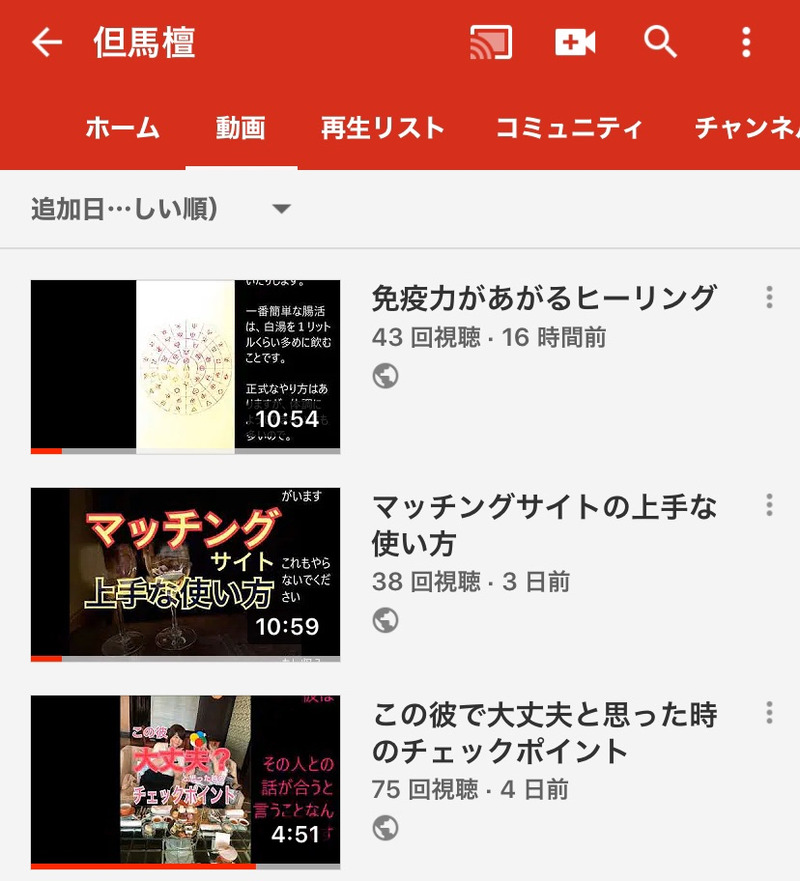Open the top bar overflow menu
This screenshot has width=800, height=881.
click(x=746, y=42)
